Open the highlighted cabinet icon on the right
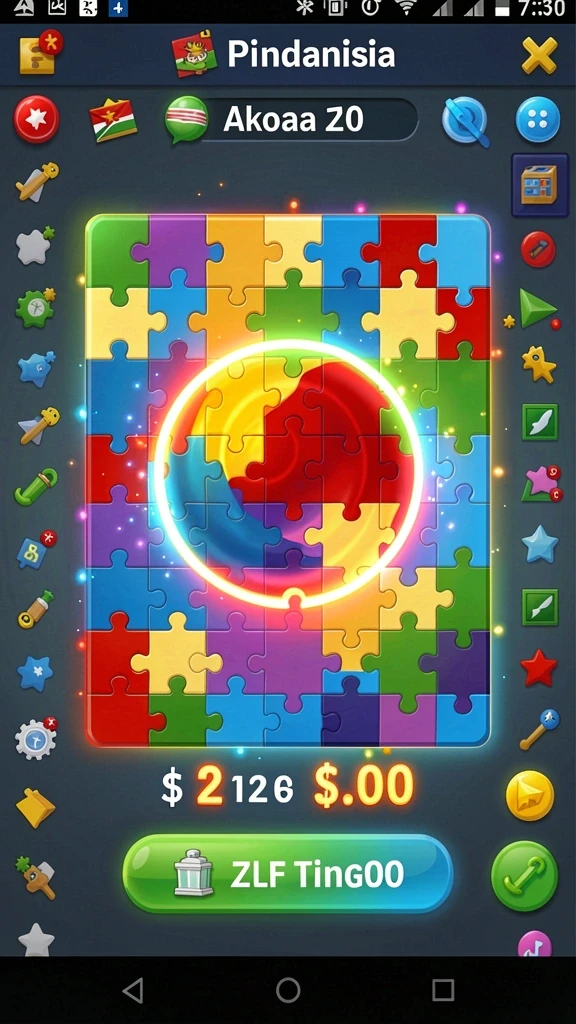Image resolution: width=576 pixels, height=1024 pixels. coord(540,185)
